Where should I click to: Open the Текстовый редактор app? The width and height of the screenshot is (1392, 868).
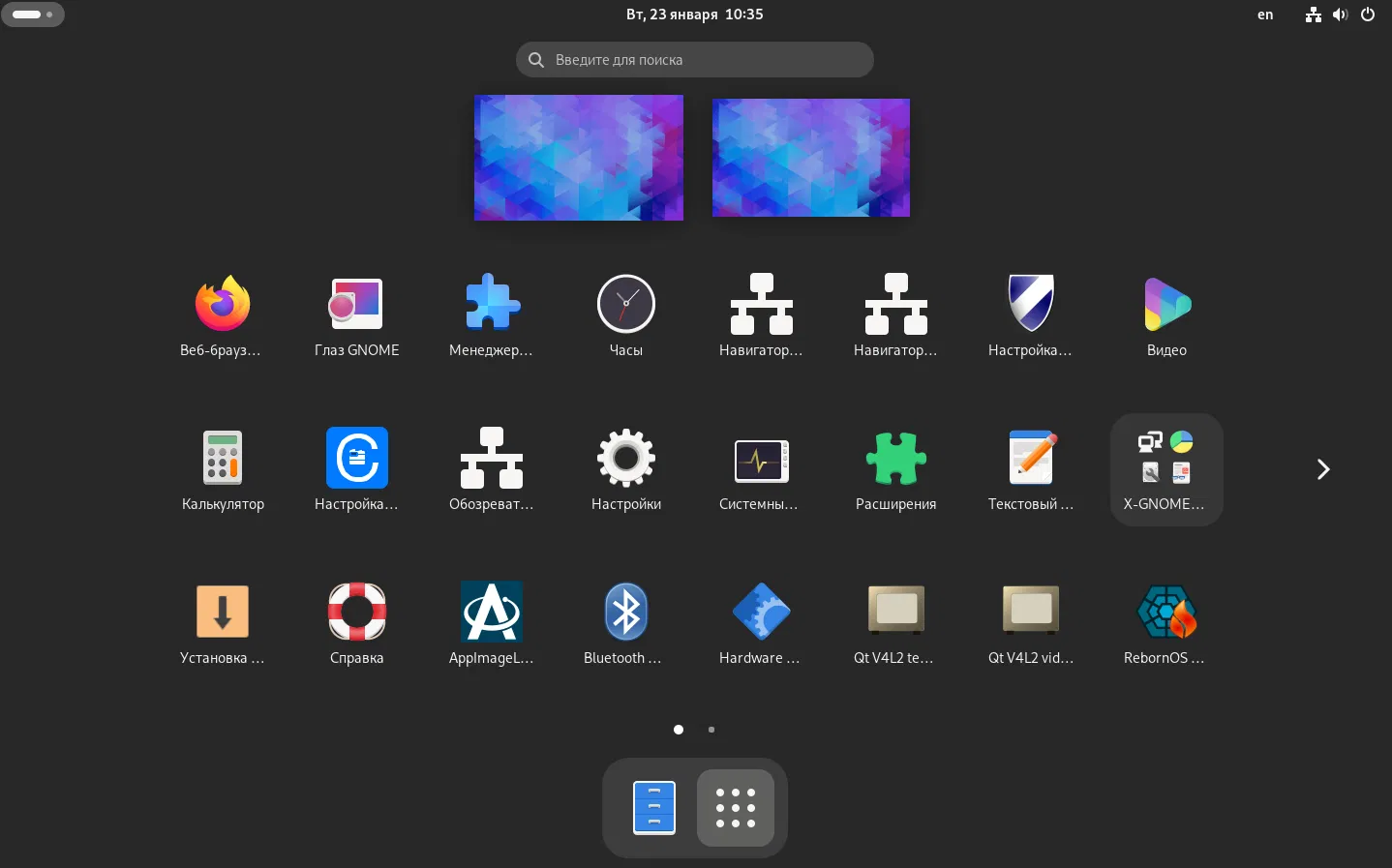tap(1031, 458)
